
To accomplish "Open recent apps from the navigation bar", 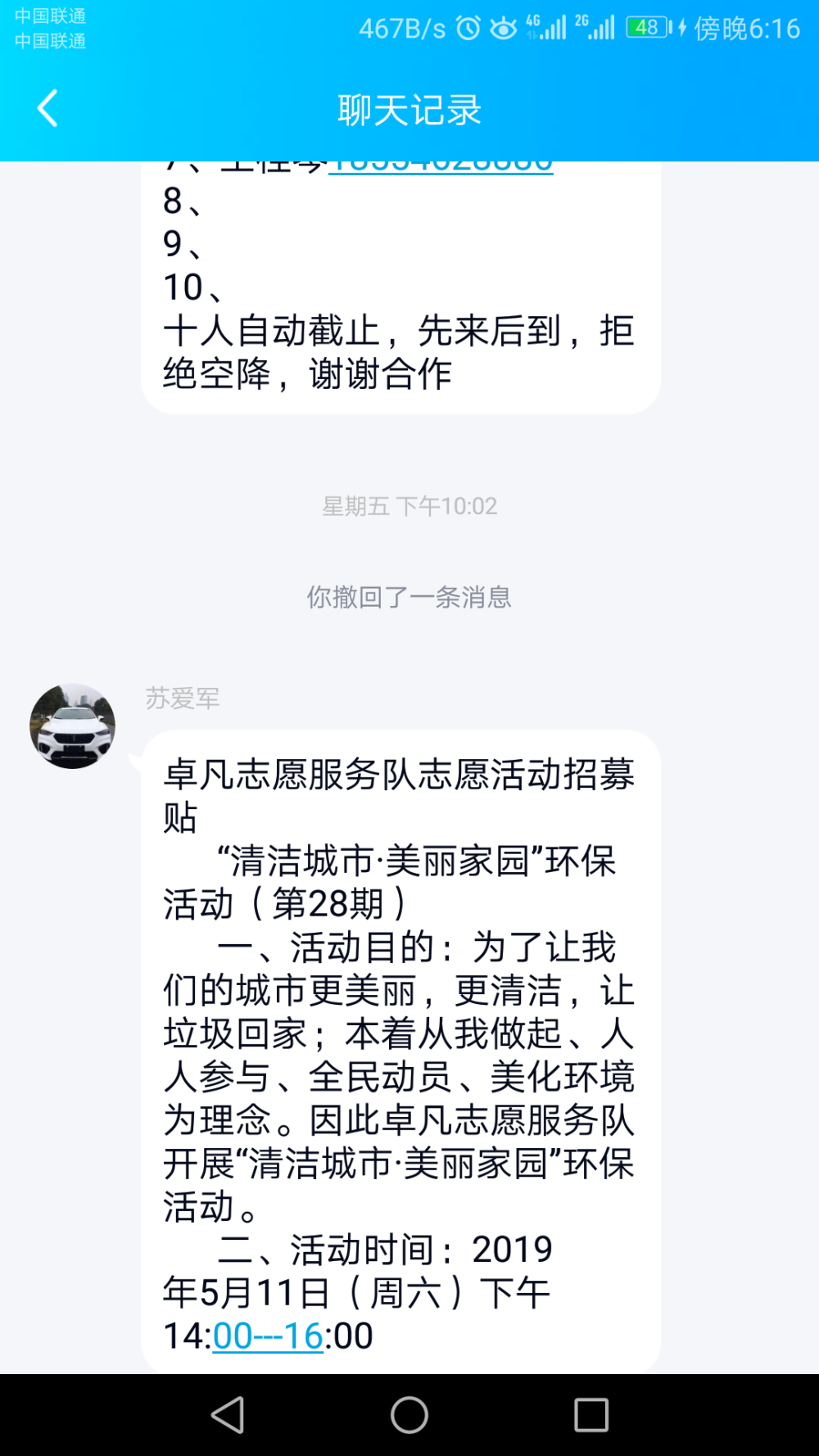I will click(x=591, y=1414).
